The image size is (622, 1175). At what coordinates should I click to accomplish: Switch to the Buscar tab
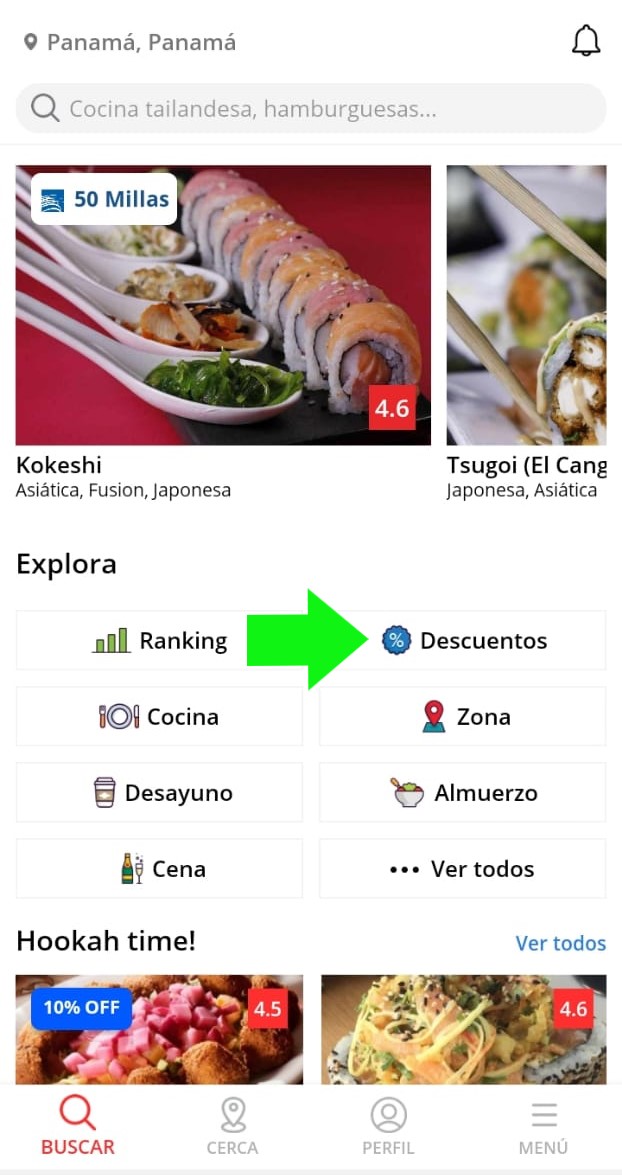coord(77,1126)
